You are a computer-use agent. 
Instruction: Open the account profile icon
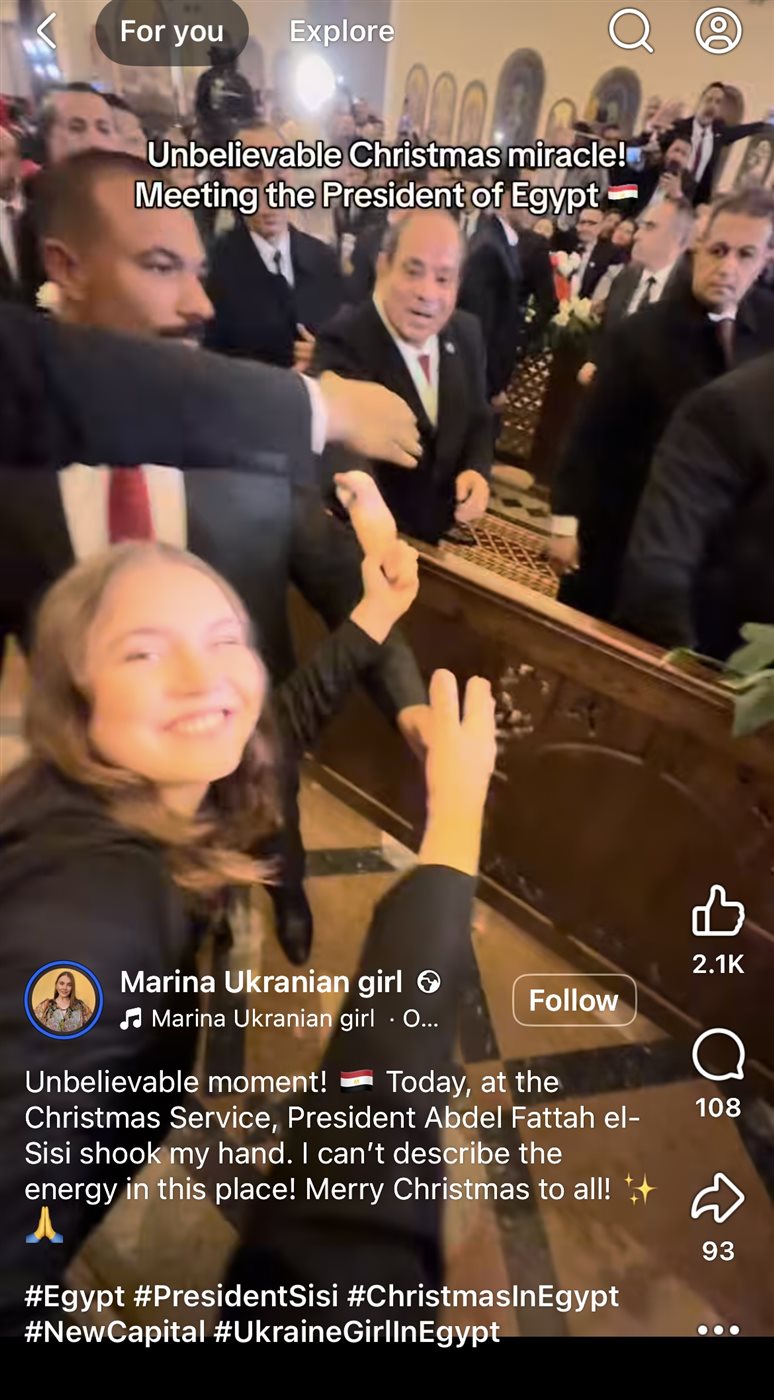click(718, 31)
